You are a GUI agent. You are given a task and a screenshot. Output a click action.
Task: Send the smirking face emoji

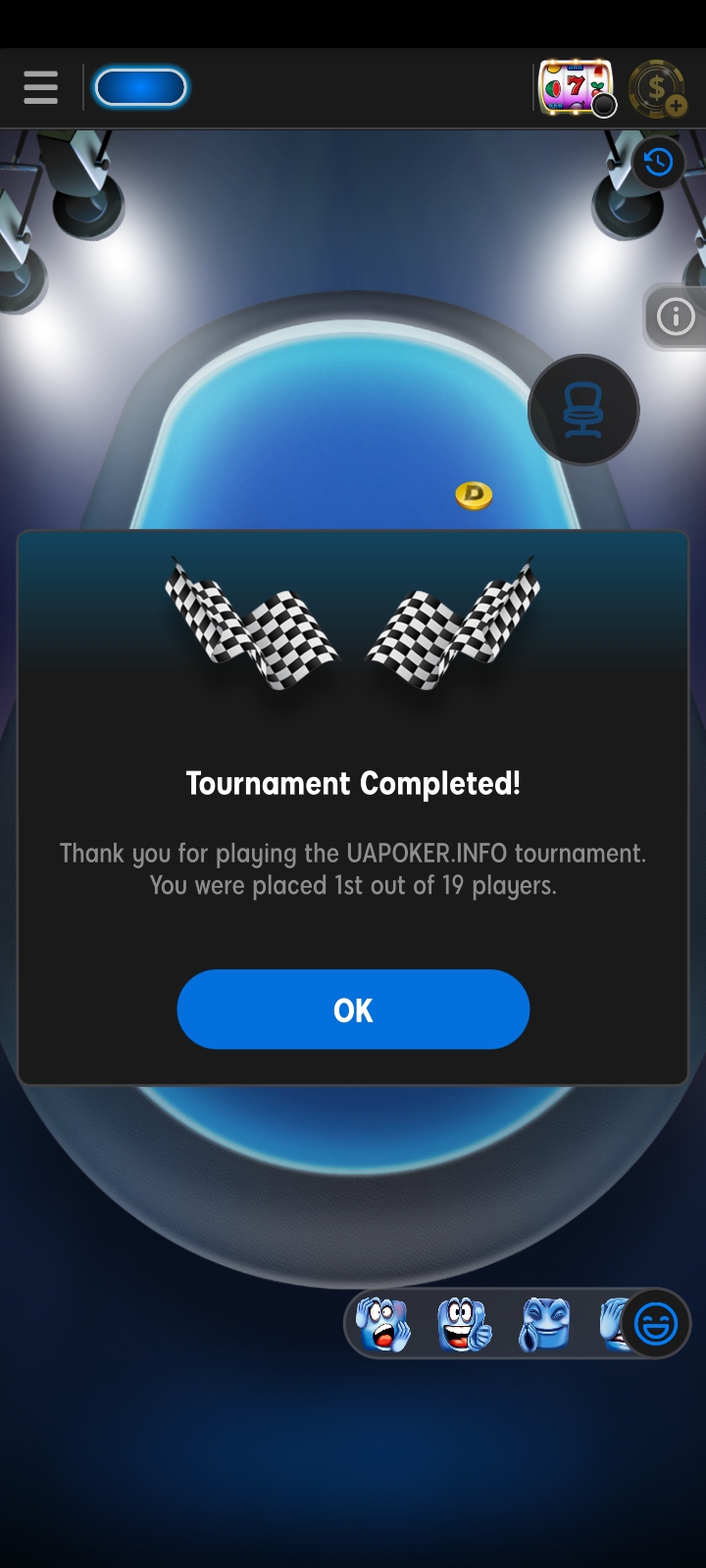544,1325
